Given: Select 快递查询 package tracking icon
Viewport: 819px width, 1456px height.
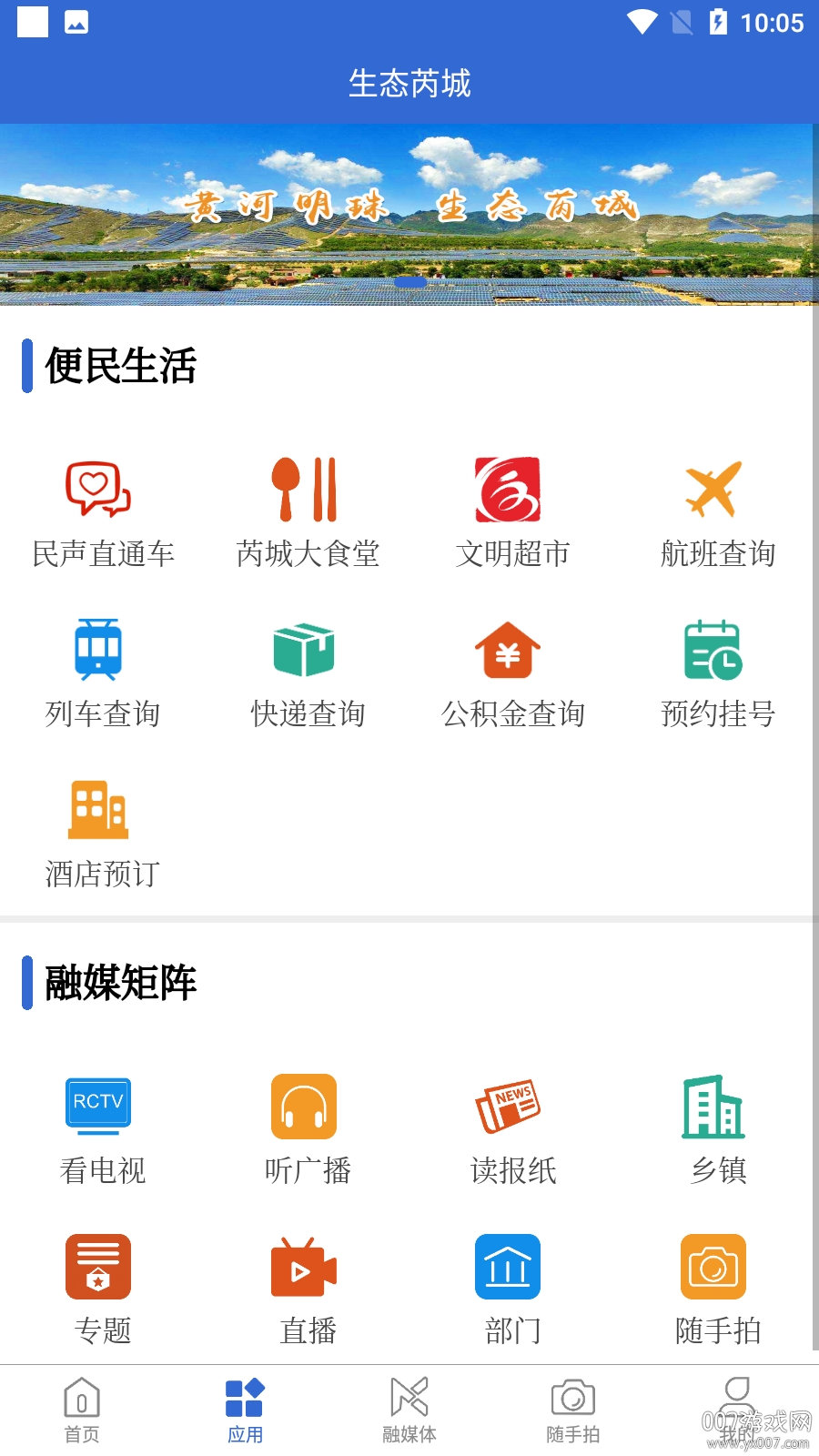Looking at the screenshot, I should [302, 650].
